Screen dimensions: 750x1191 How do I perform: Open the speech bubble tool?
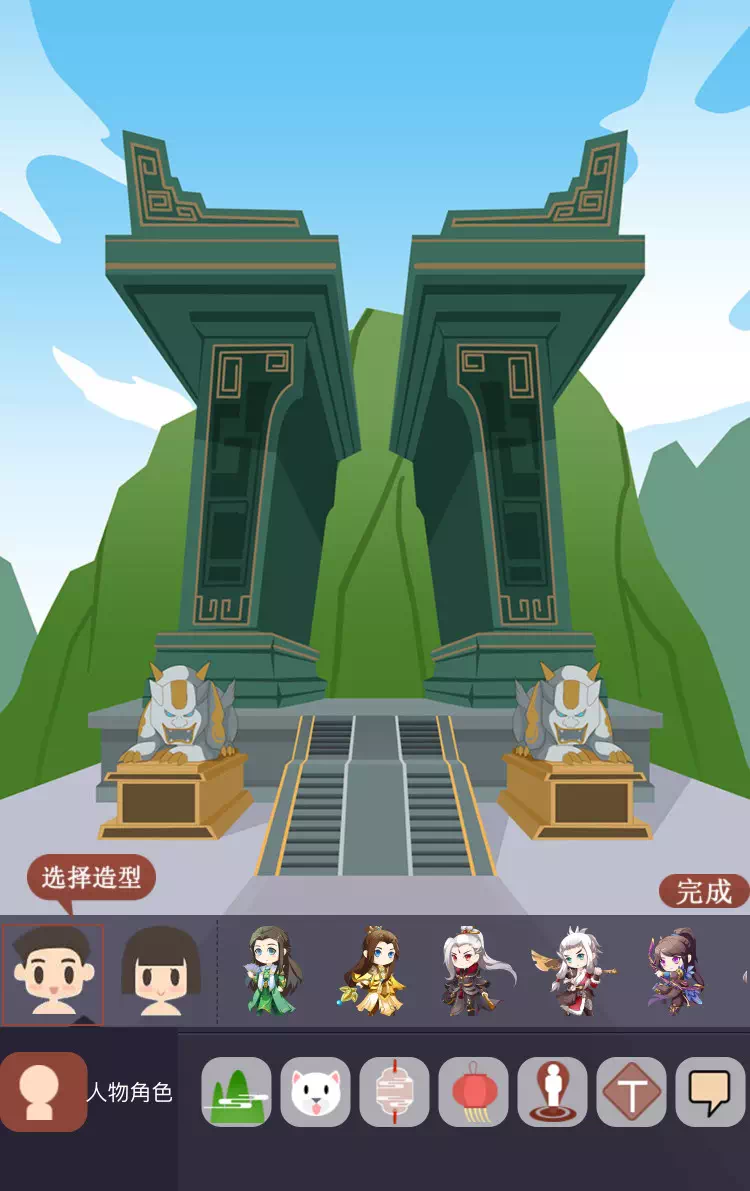[x=710, y=1092]
